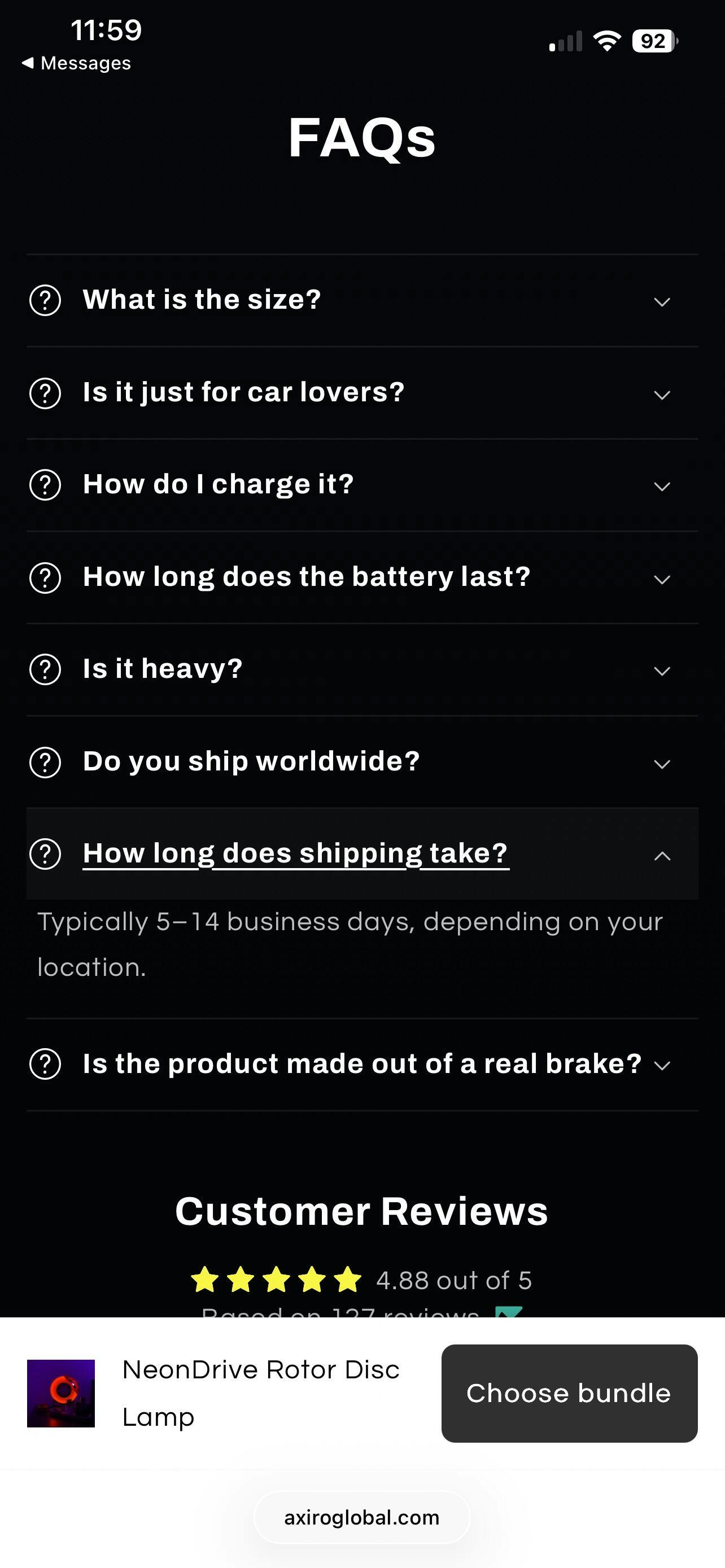725x1568 pixels.
Task: Expand the "What is the size?" question
Action: [x=361, y=301]
